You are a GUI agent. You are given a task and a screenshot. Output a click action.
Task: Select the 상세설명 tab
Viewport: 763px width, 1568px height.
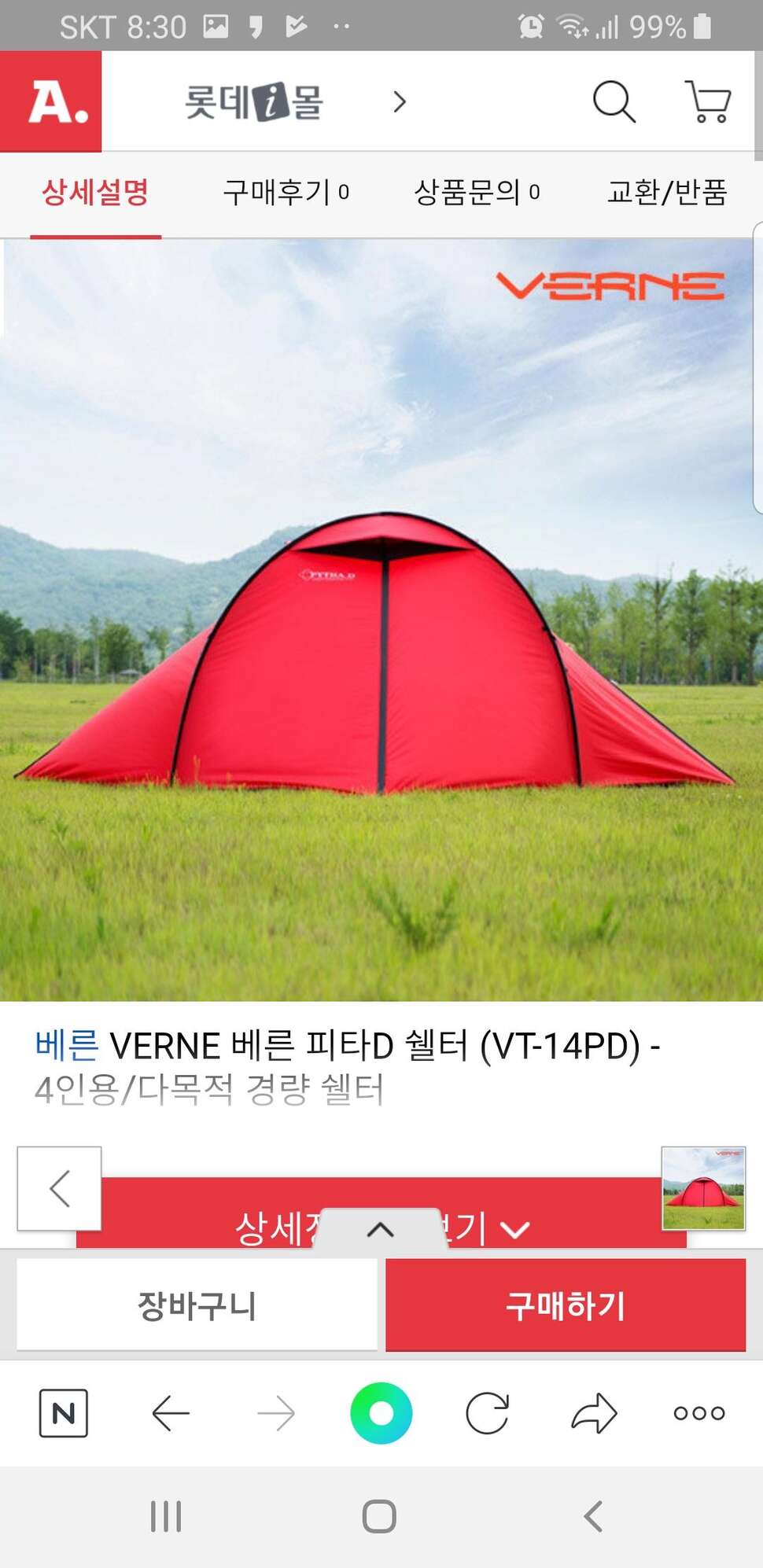95,192
